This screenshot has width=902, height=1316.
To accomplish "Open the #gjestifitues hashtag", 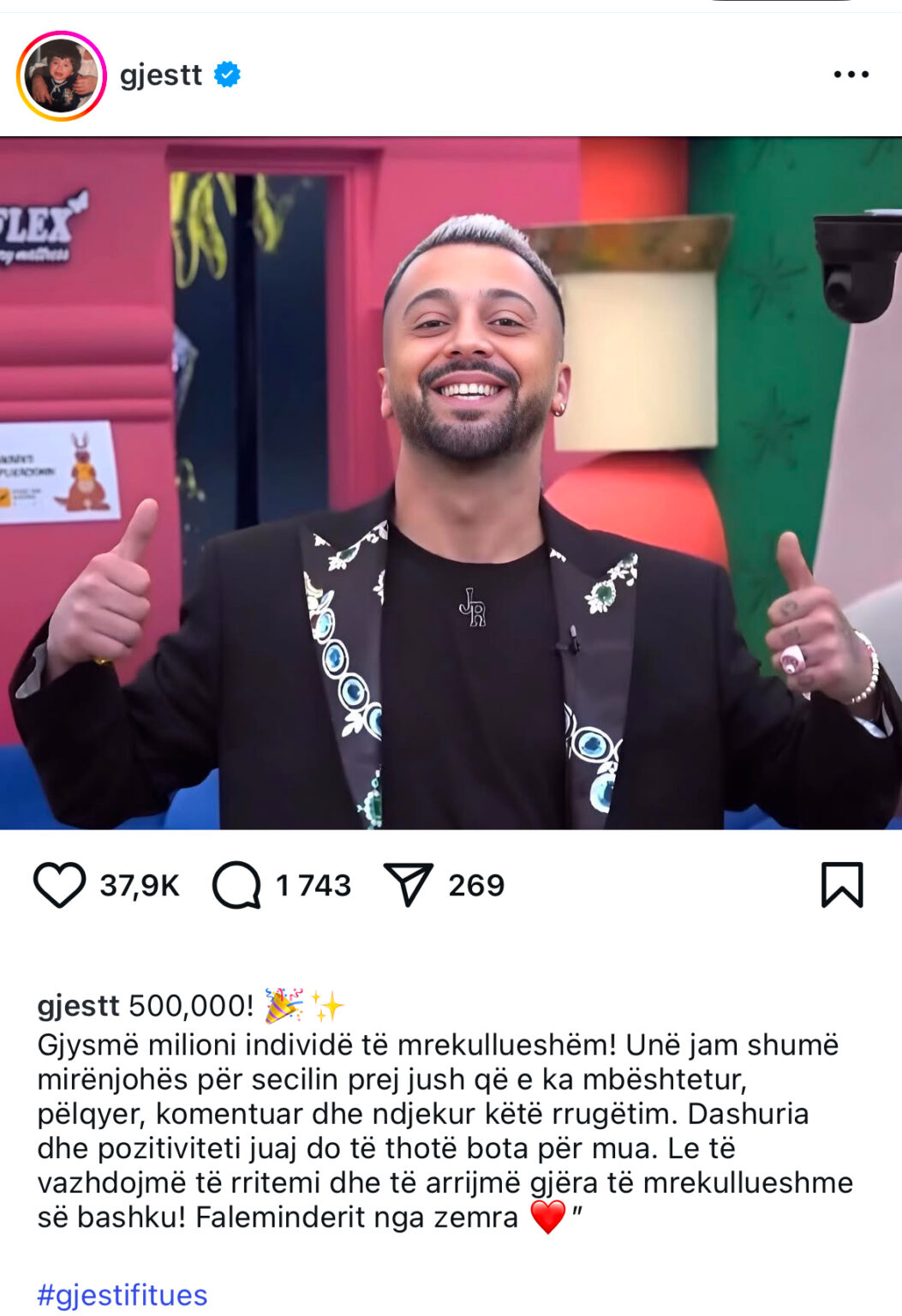I will [122, 1294].
